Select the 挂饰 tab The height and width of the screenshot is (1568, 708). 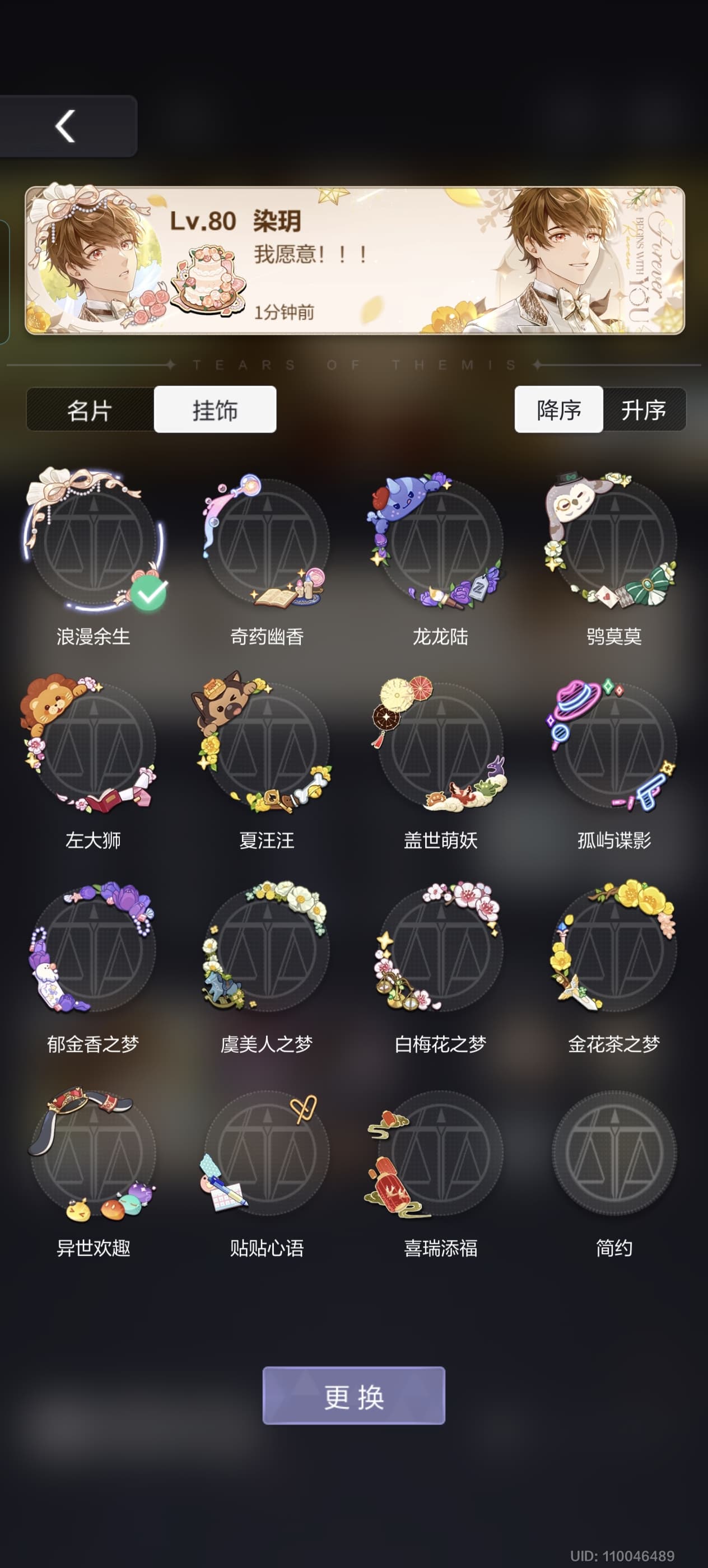215,410
